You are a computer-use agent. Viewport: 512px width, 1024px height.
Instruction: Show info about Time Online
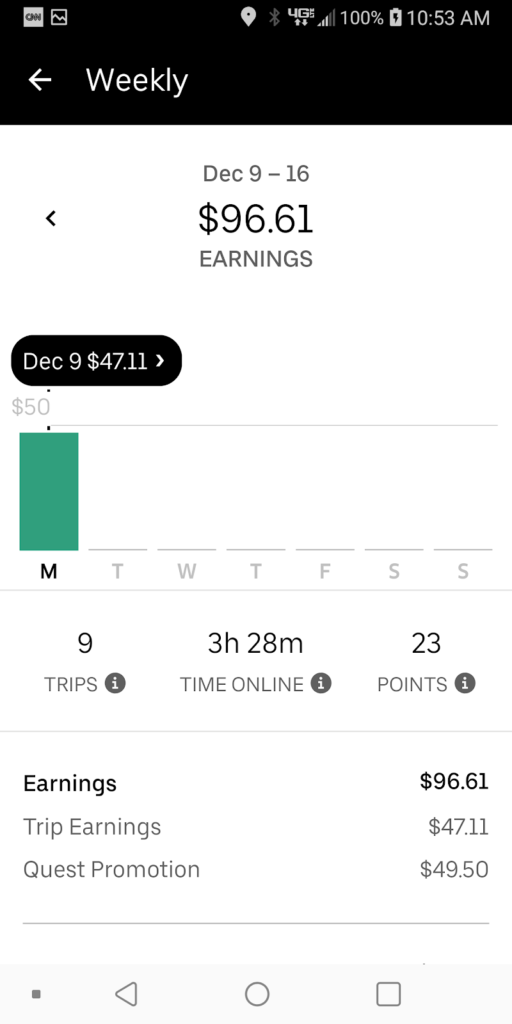tap(321, 684)
